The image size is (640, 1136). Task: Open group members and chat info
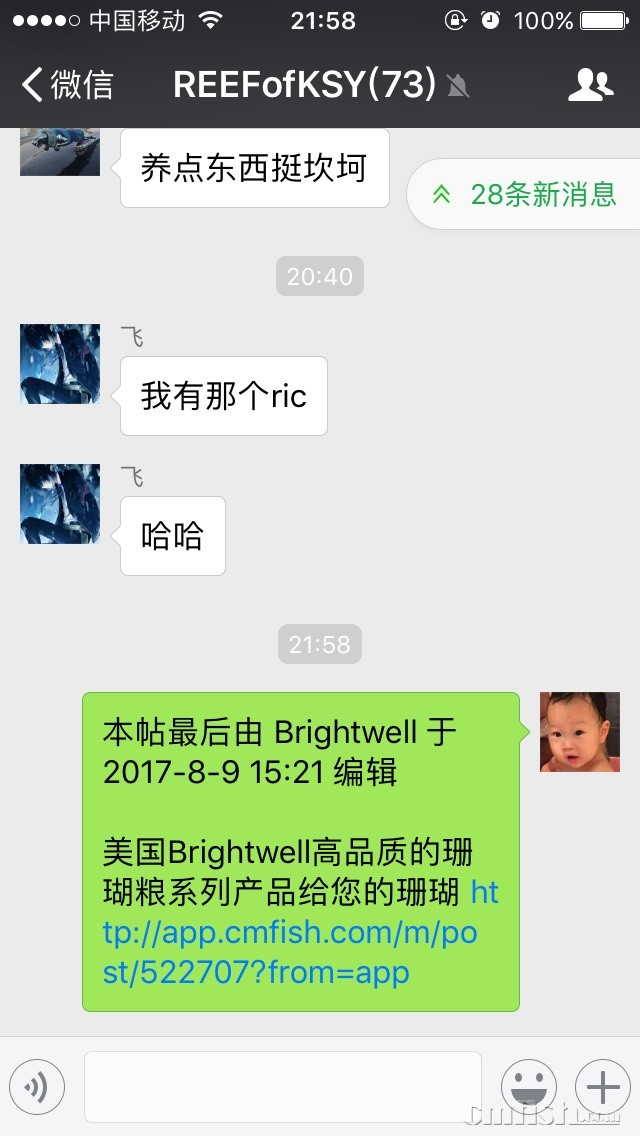pos(590,85)
